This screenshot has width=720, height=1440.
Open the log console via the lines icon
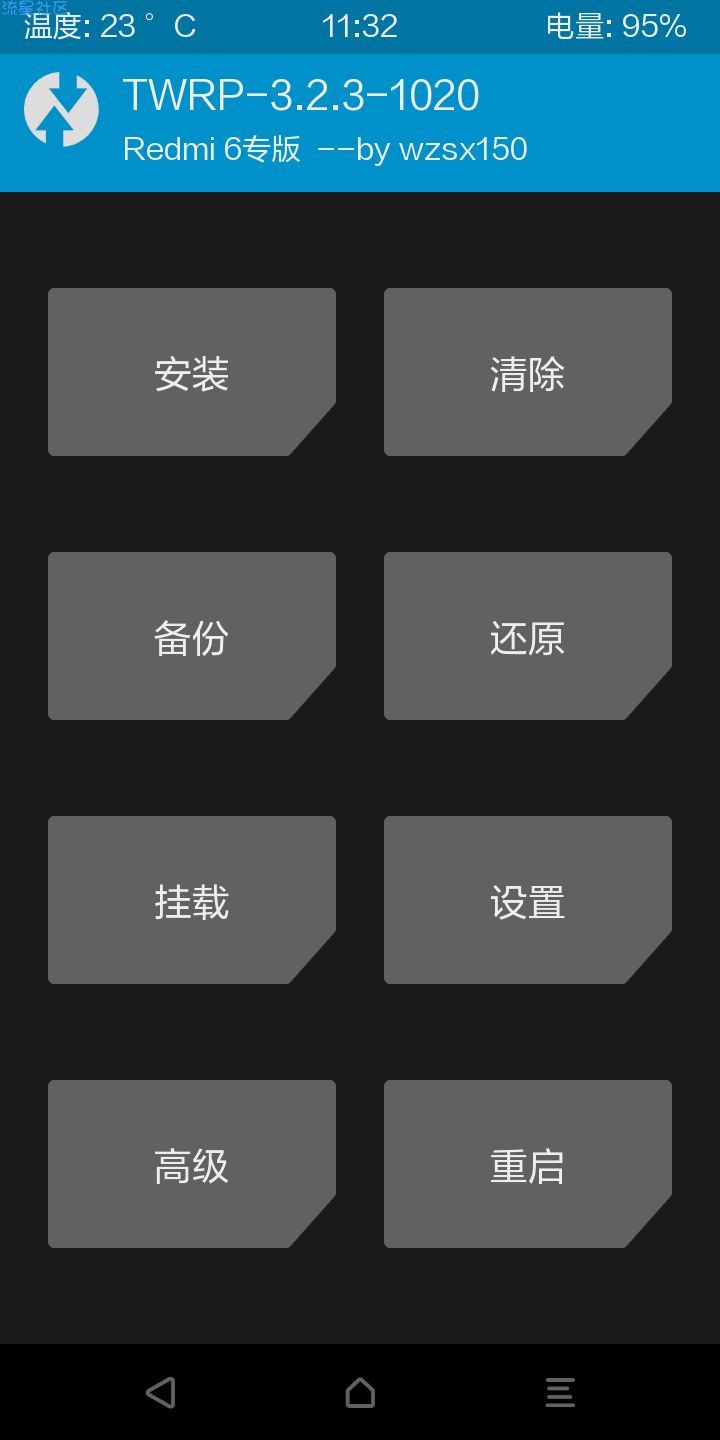coord(560,1392)
